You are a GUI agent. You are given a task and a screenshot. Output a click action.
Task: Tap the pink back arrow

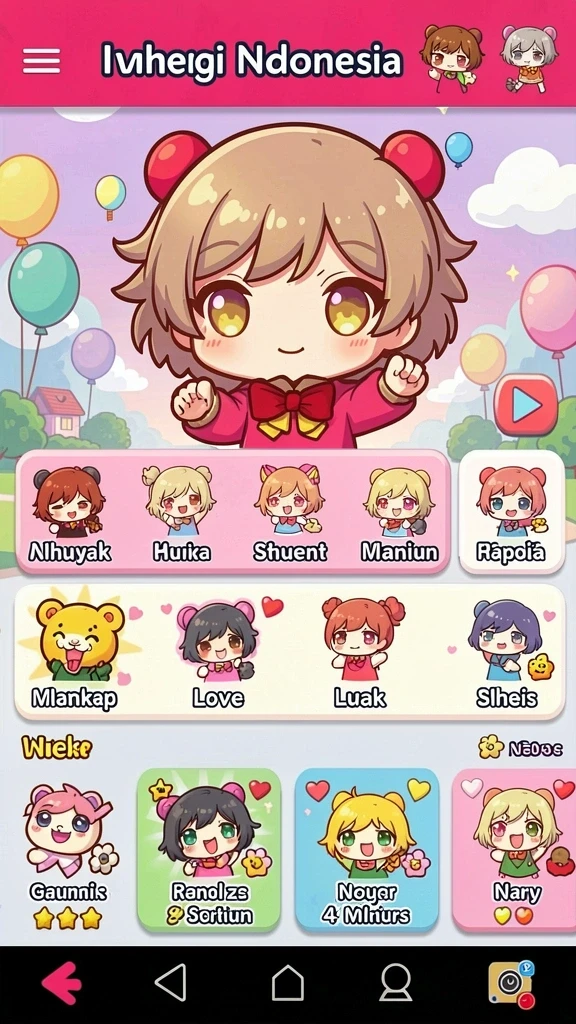[x=62, y=982]
